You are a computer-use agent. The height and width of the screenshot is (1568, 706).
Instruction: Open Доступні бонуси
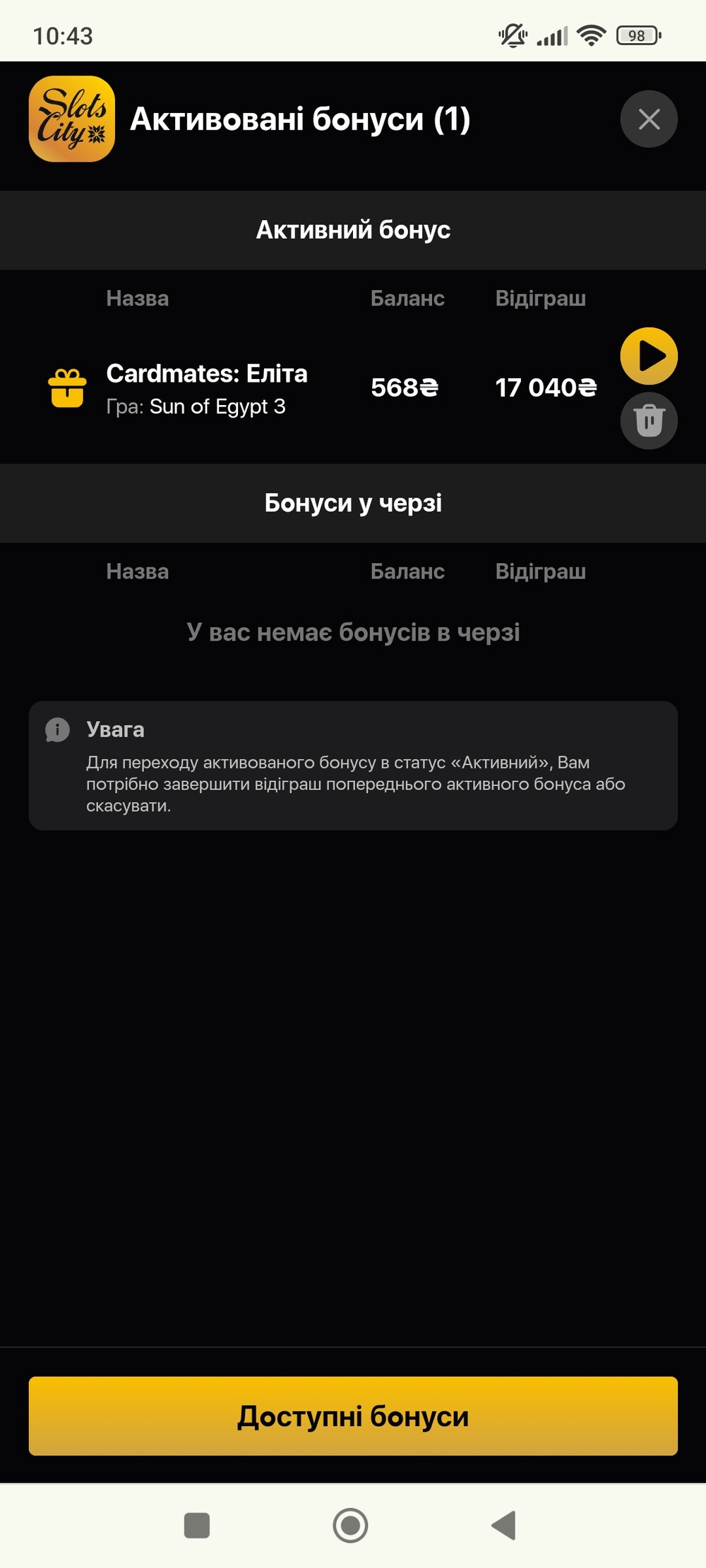coord(353,1416)
